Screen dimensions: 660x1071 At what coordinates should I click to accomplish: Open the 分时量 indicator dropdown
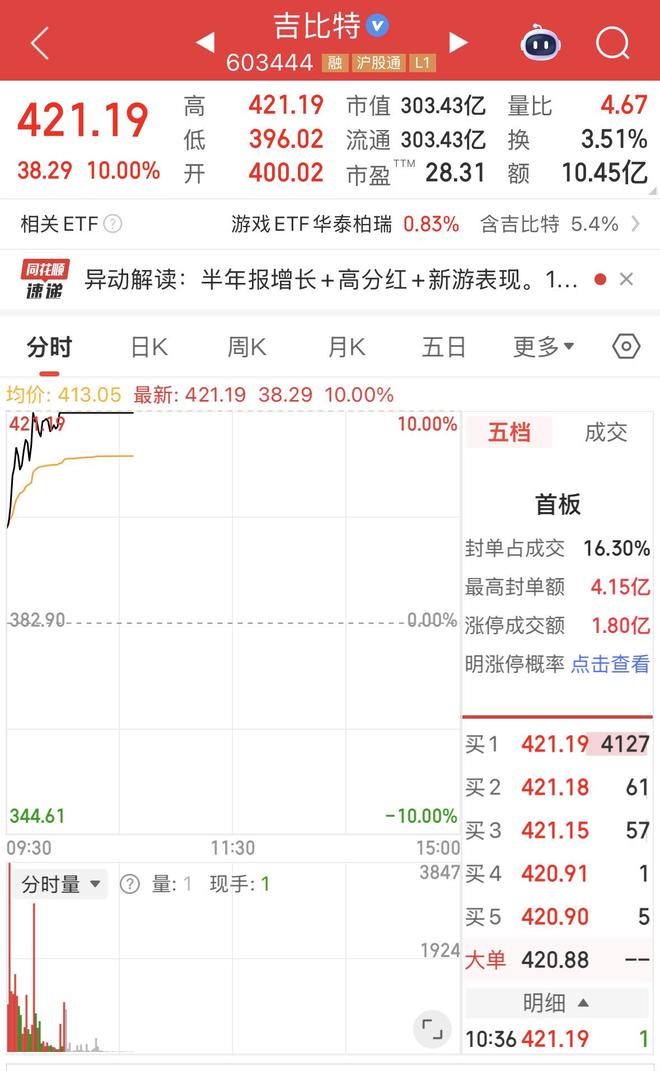62,884
